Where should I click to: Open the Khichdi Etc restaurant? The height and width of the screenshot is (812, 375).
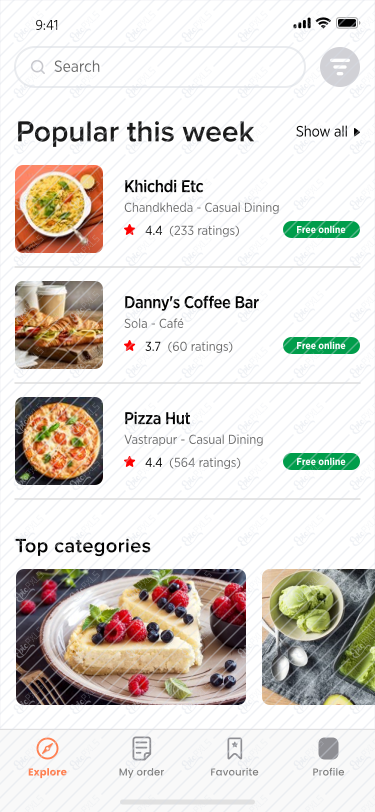click(x=187, y=209)
